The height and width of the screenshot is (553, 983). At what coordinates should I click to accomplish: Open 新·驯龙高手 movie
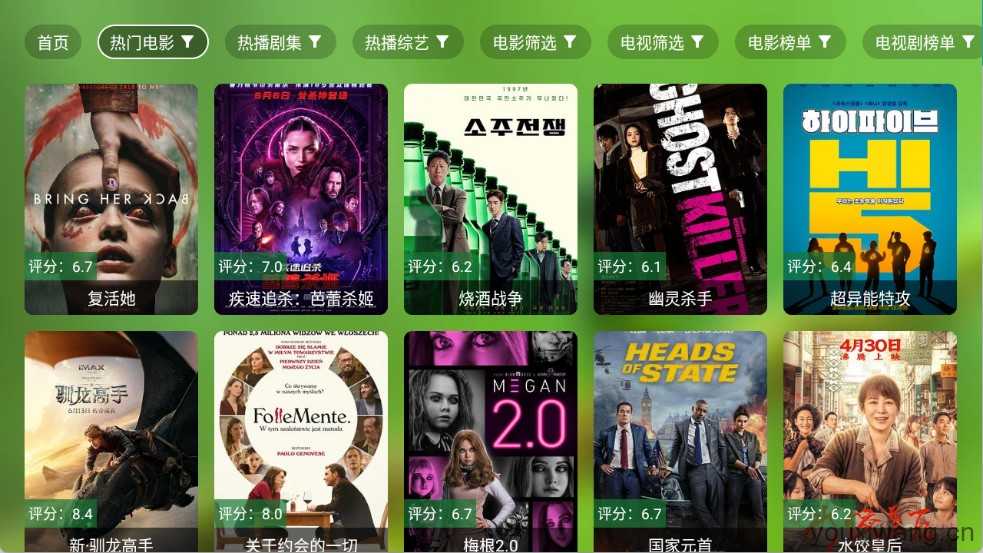pyautogui.click(x=111, y=441)
